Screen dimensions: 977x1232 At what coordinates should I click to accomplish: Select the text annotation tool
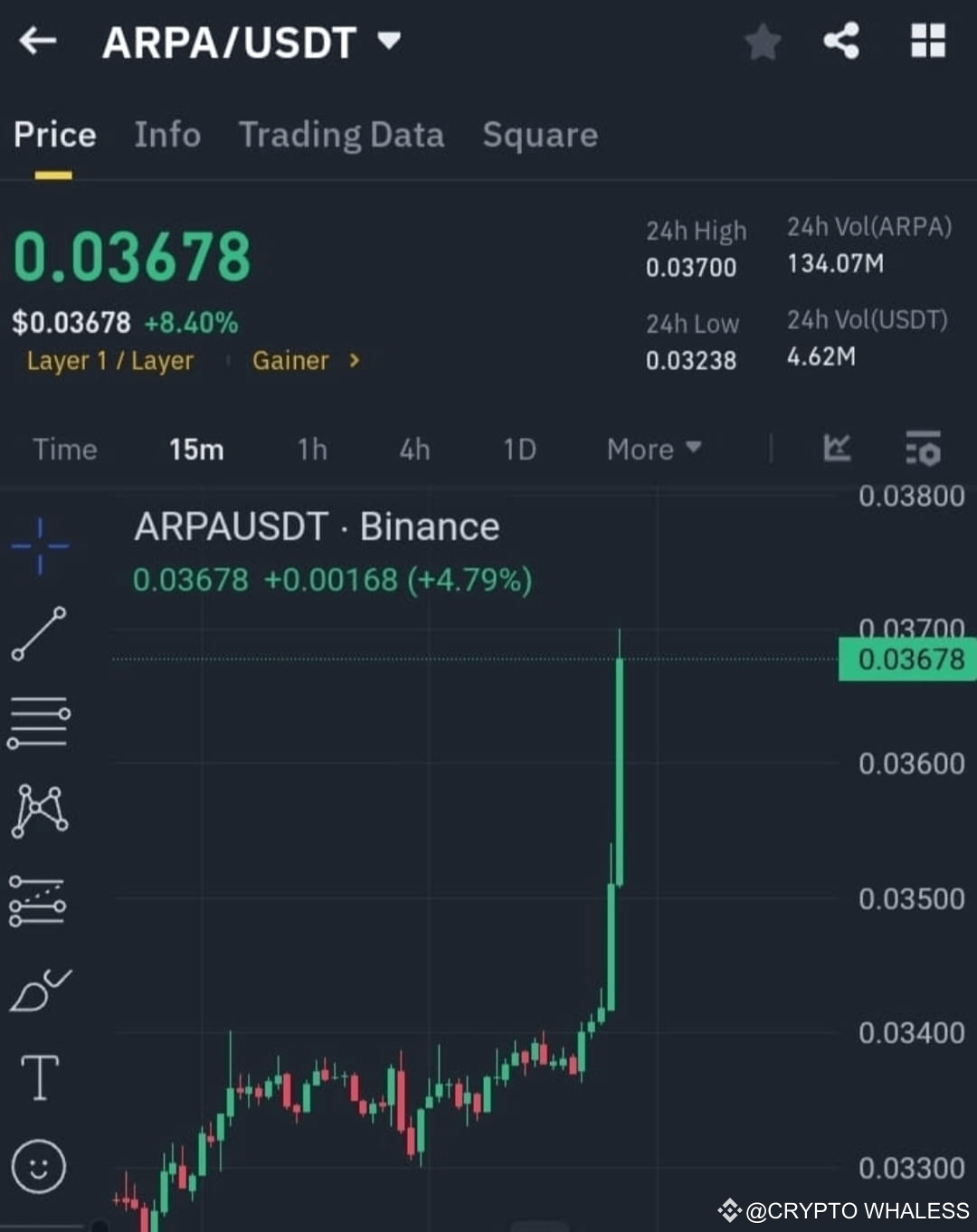40,1076
